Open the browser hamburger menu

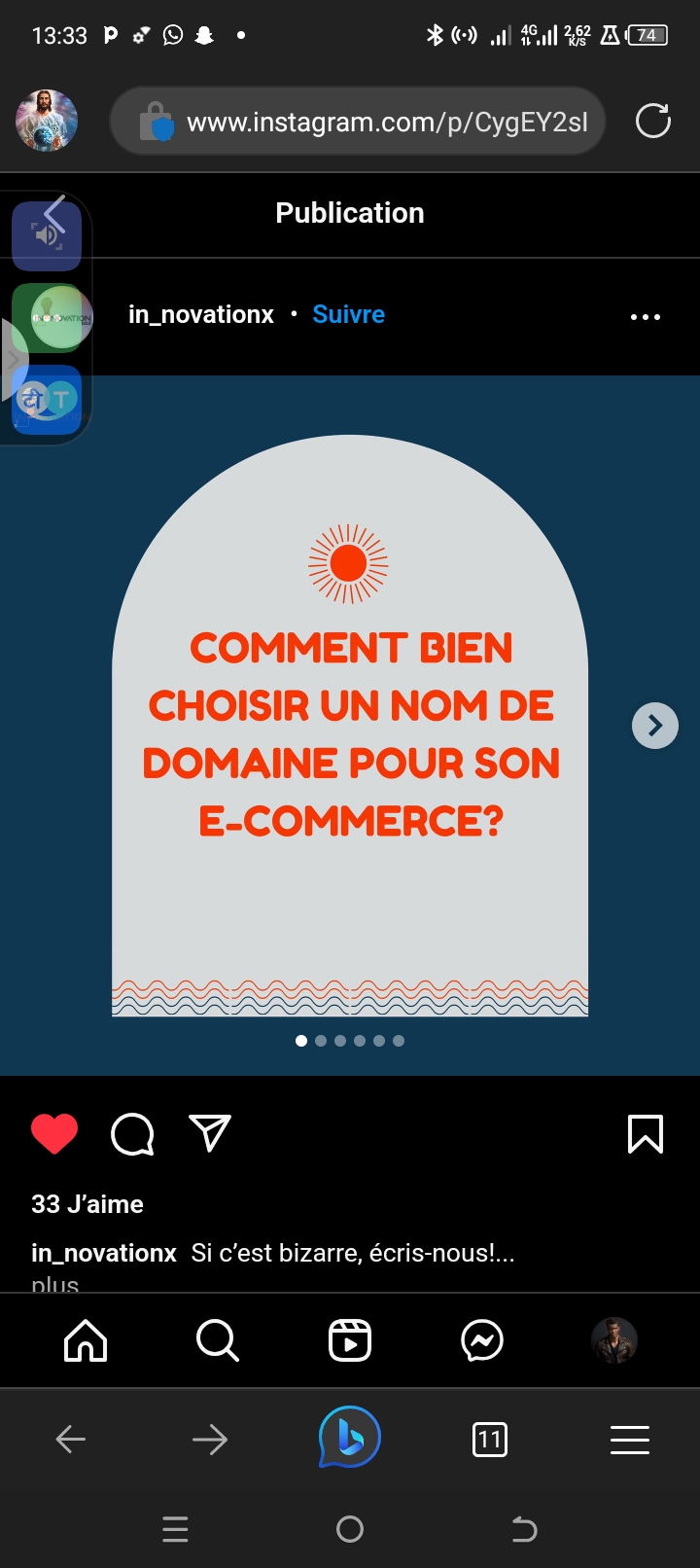pos(629,1439)
